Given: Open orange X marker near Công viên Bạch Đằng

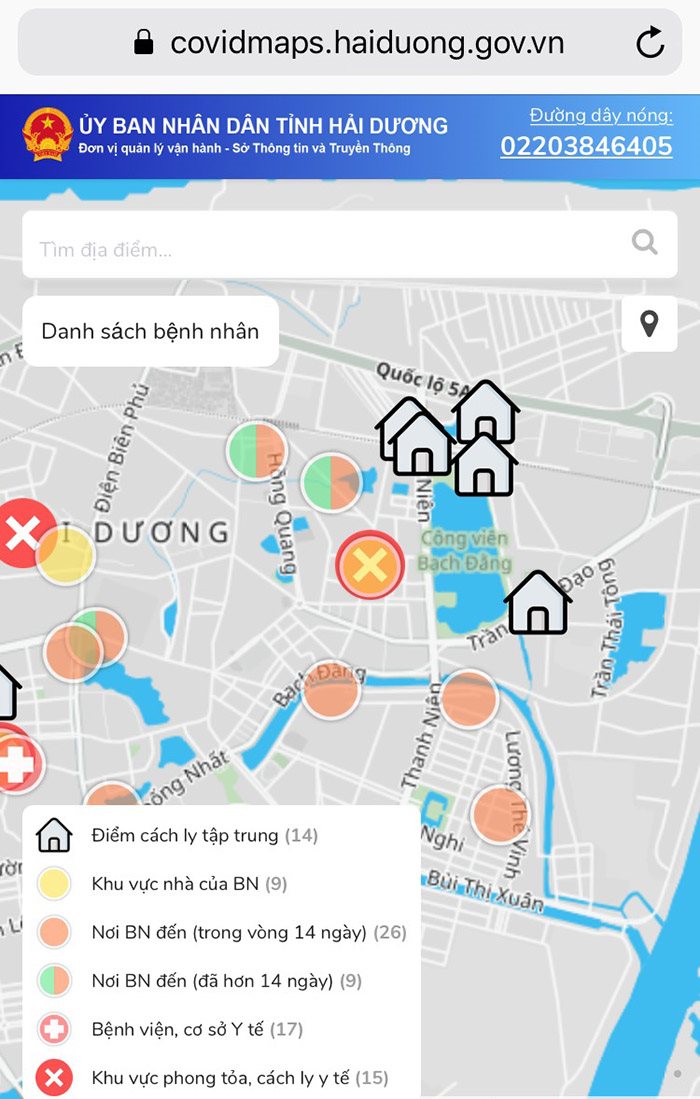Looking at the screenshot, I should 370,566.
